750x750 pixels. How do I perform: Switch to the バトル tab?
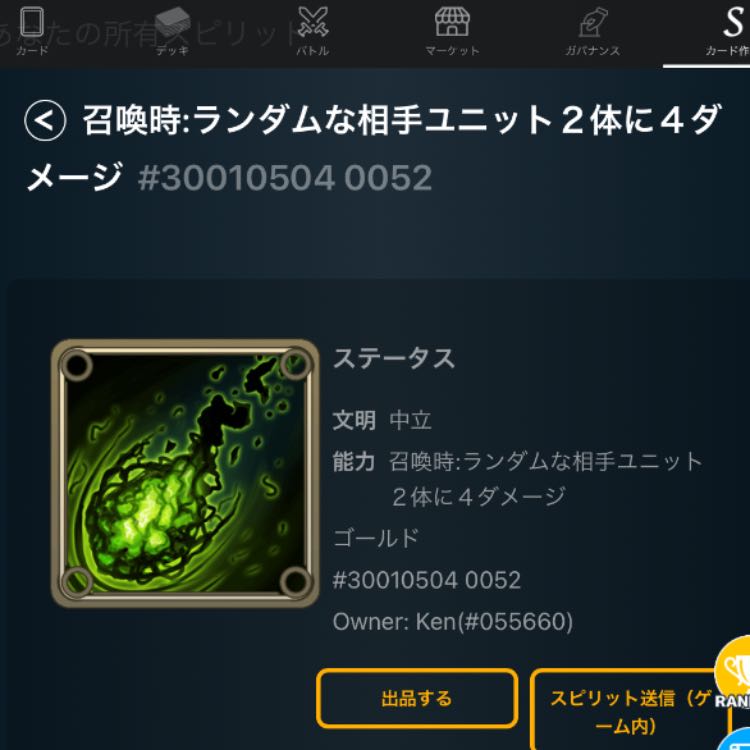coord(313,32)
